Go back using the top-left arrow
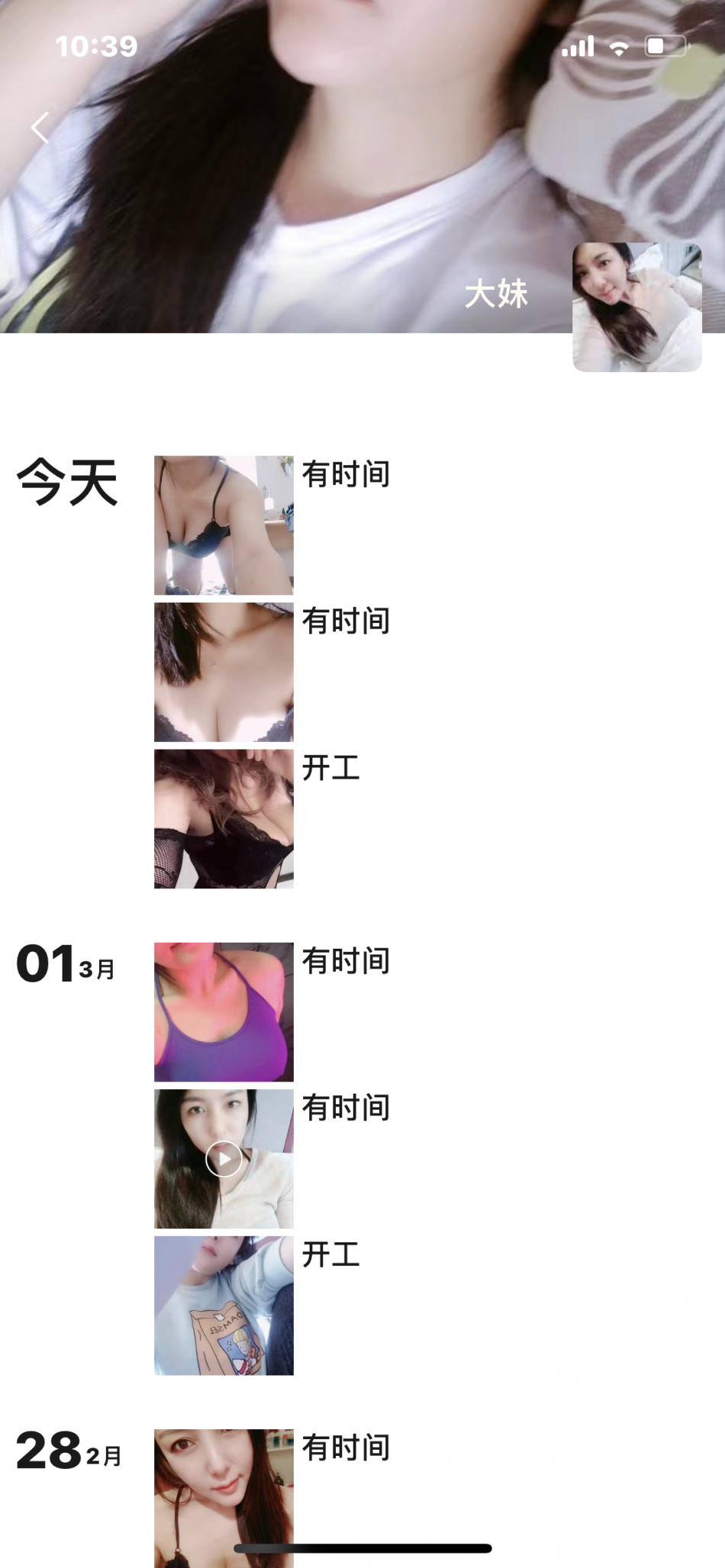Viewport: 725px width, 1568px height. [40, 127]
